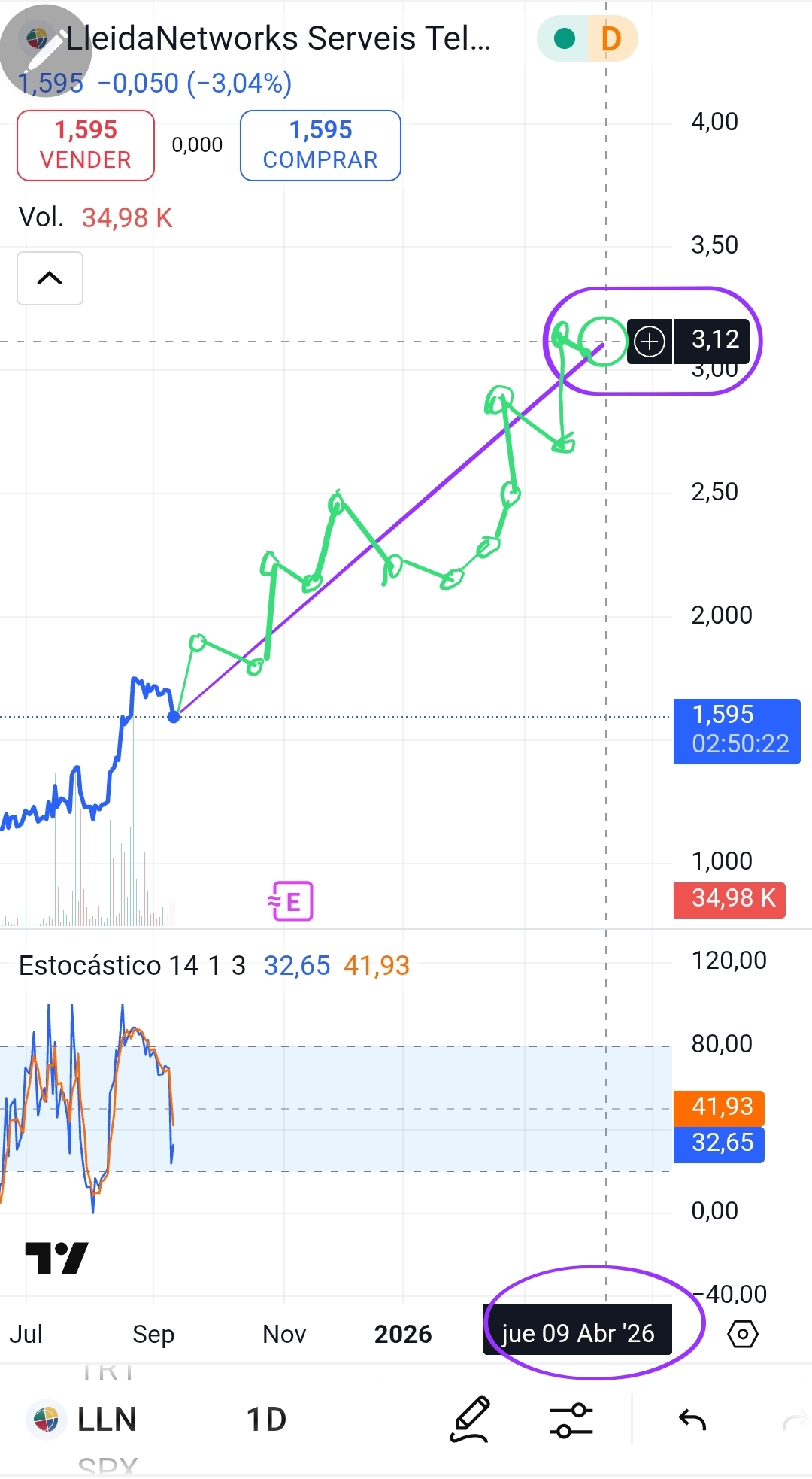Open the Estocástico 14 1 3 indicator legend
812x1479 pixels.
click(x=132, y=965)
